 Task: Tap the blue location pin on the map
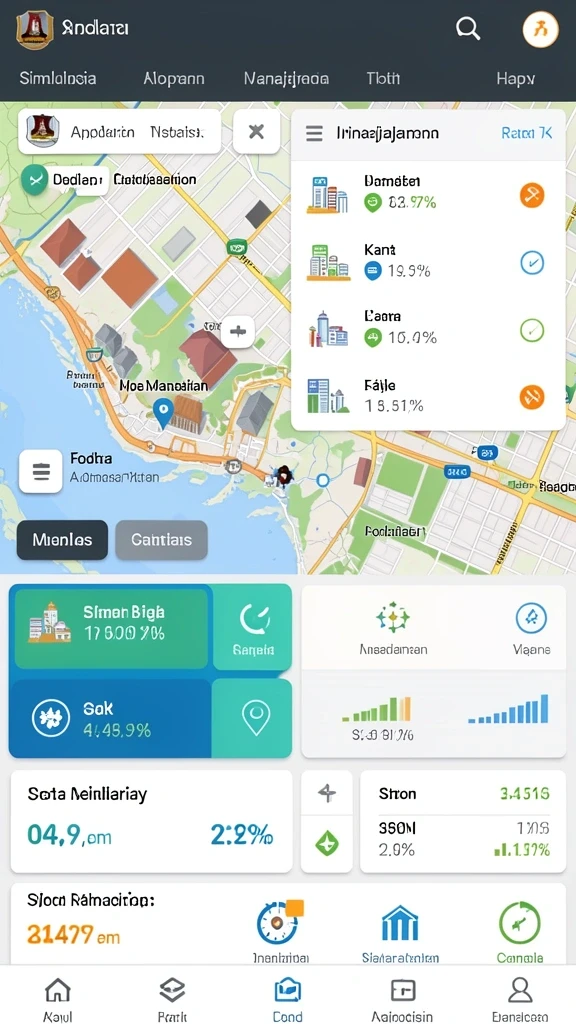tap(162, 413)
